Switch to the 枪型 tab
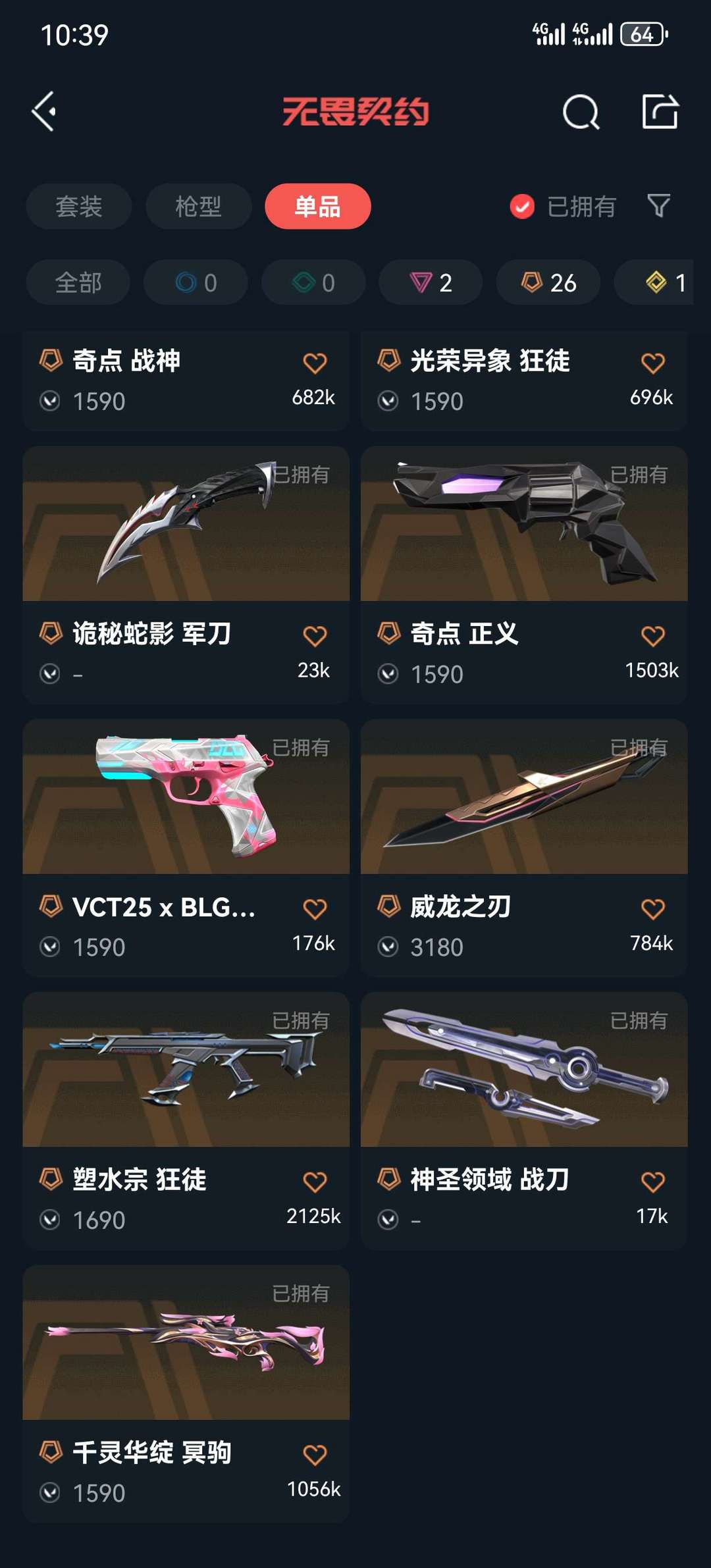This screenshot has width=711, height=1568. [x=197, y=207]
